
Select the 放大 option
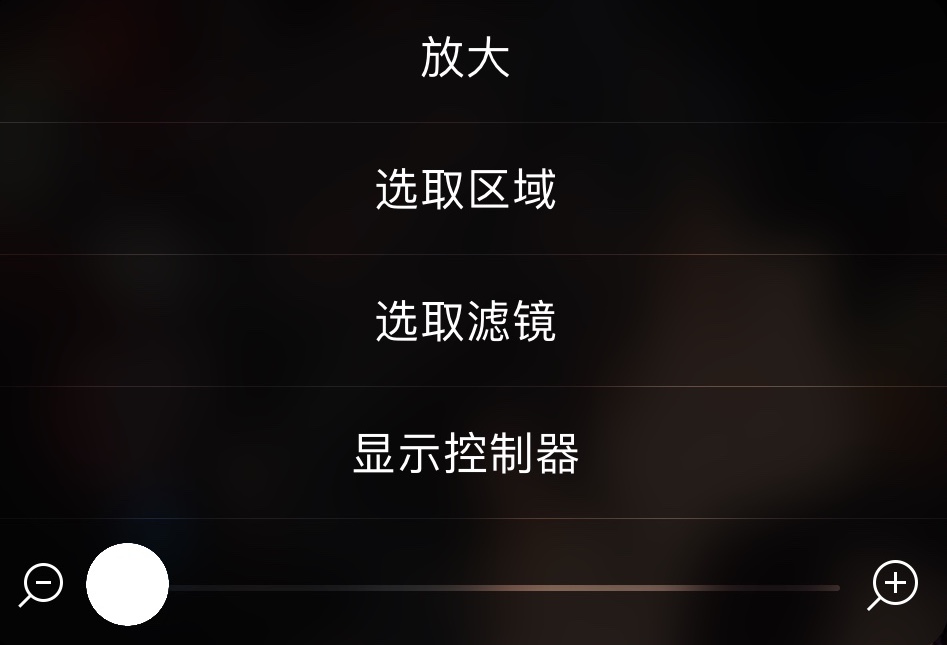(x=465, y=57)
